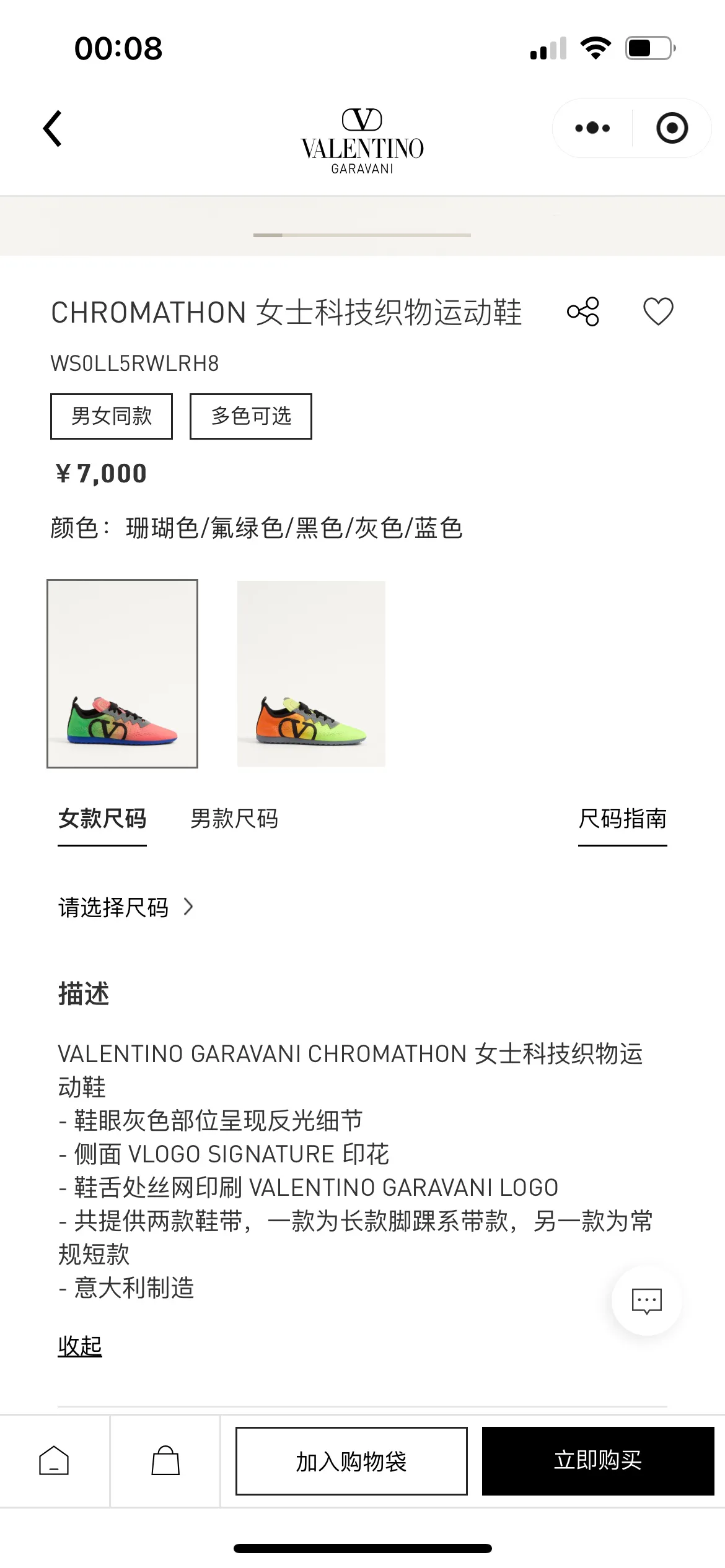Screen dimensions: 725x1568
Task: Tap 加入购物袋 to add to bag
Action: [351, 1461]
